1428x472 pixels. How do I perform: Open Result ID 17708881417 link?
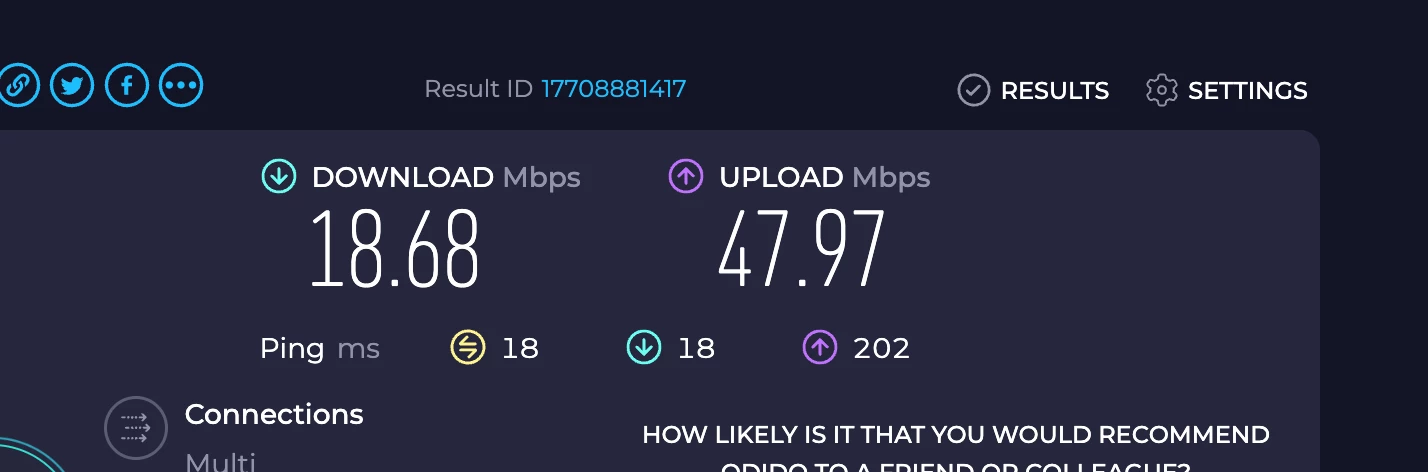coord(613,89)
